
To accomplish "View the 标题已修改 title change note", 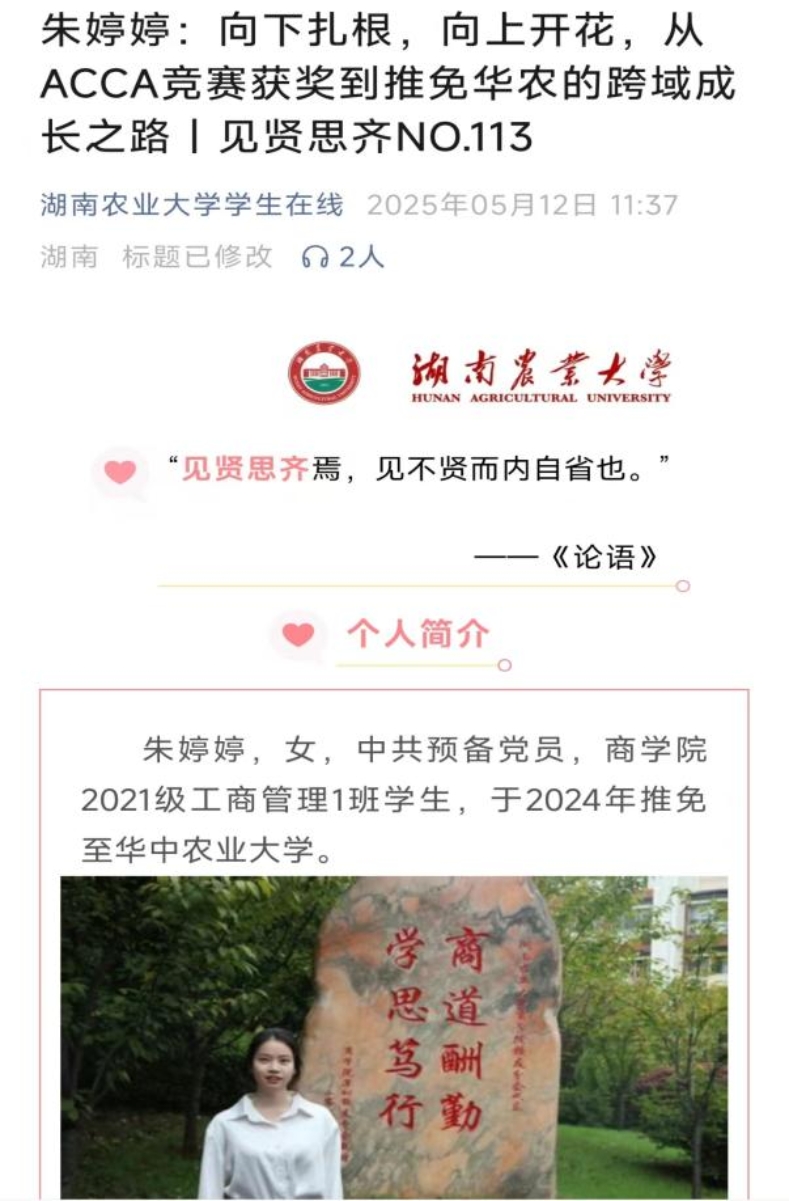I will [197, 257].
